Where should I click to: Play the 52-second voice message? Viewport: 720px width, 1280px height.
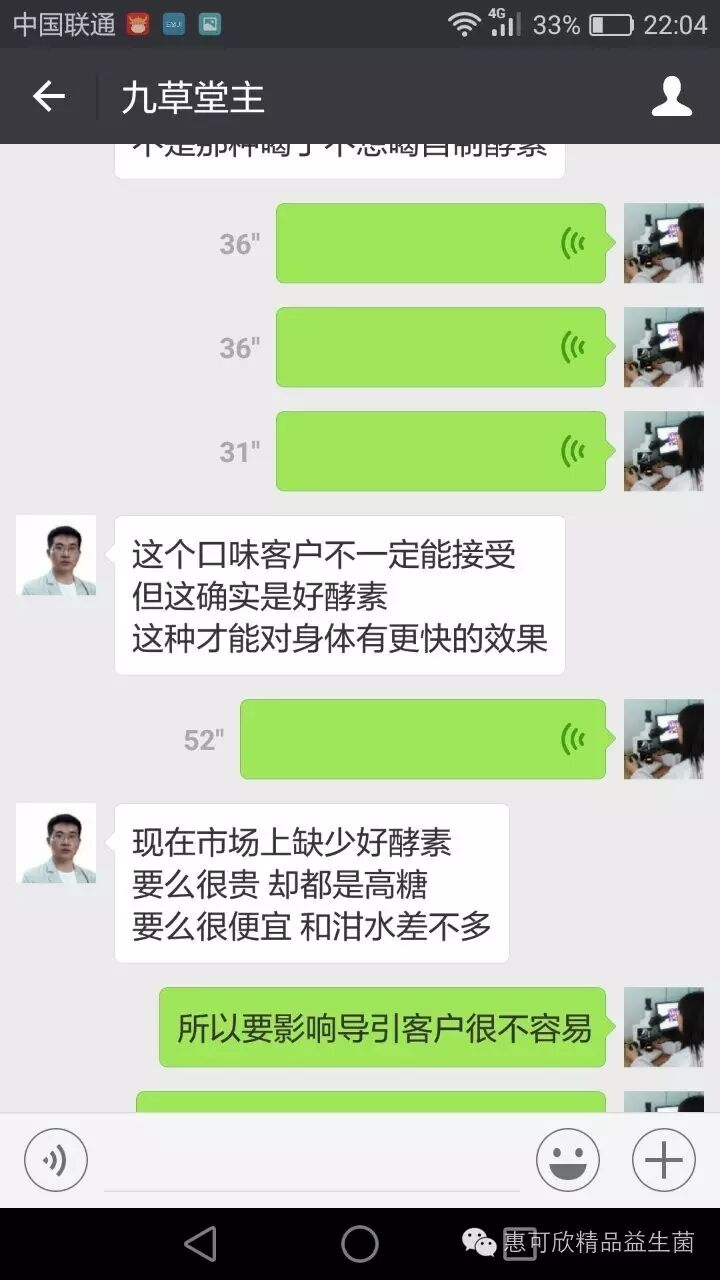tap(423, 739)
